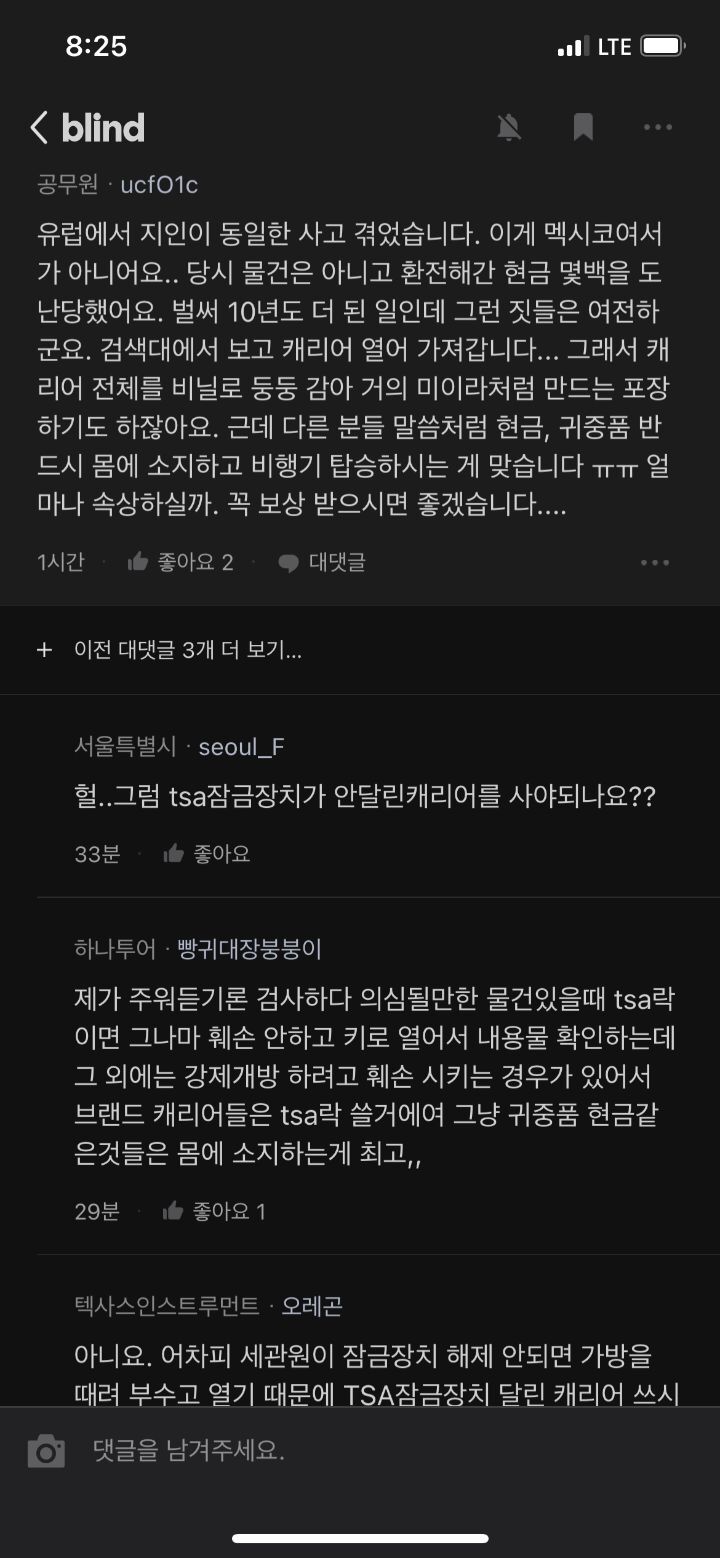
Task: Open notifications via the bell icon
Action: click(510, 127)
